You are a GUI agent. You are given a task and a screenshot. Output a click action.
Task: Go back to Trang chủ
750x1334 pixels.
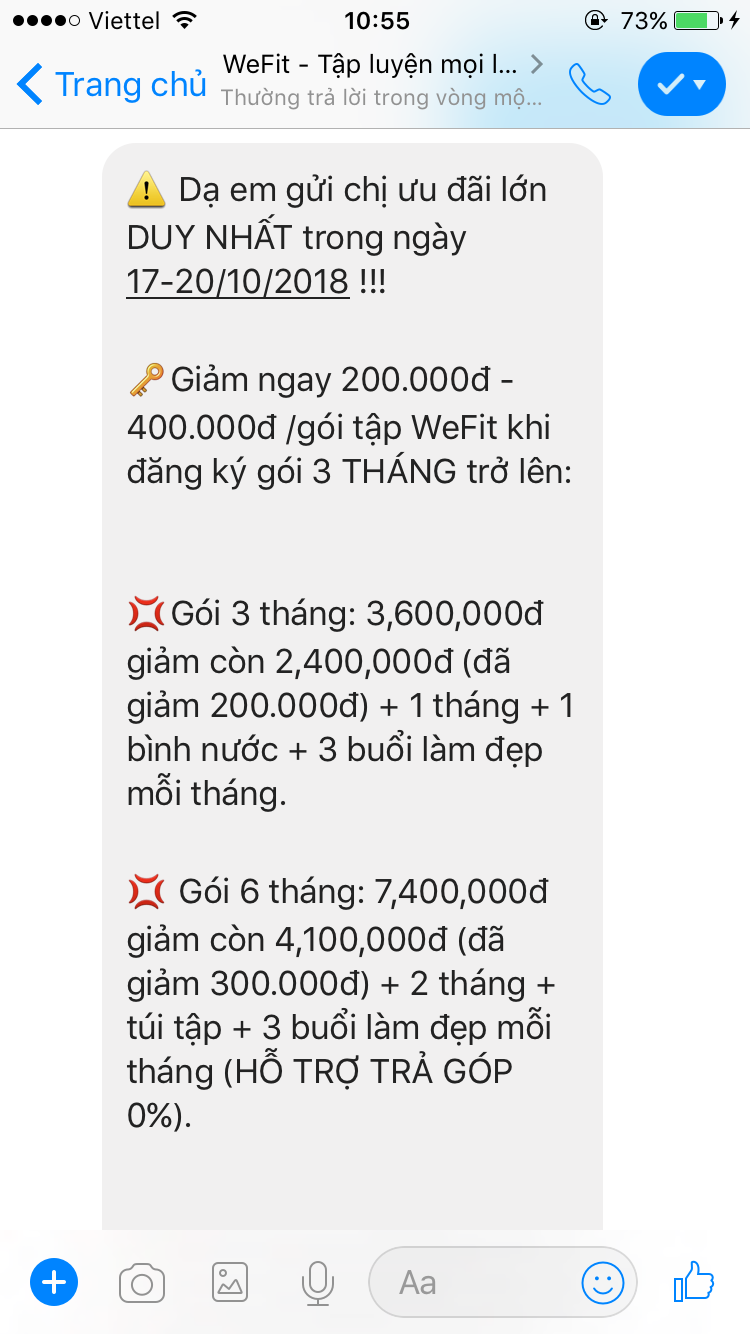pyautogui.click(x=112, y=84)
